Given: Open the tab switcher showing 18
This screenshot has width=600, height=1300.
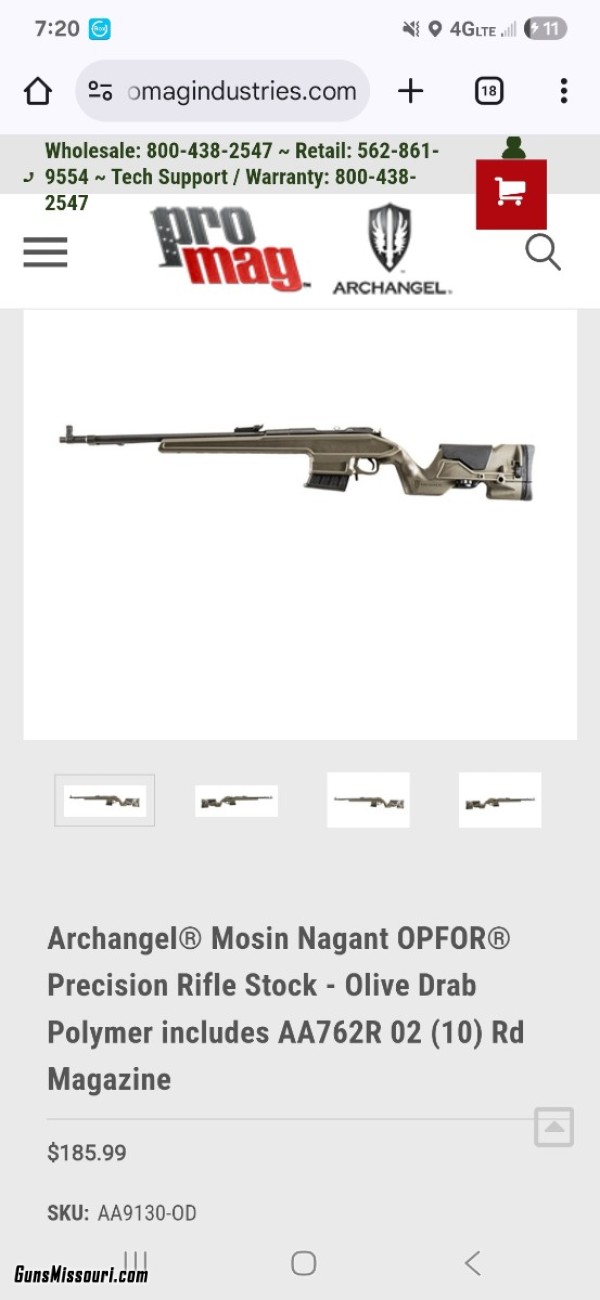Looking at the screenshot, I should coord(488,91).
